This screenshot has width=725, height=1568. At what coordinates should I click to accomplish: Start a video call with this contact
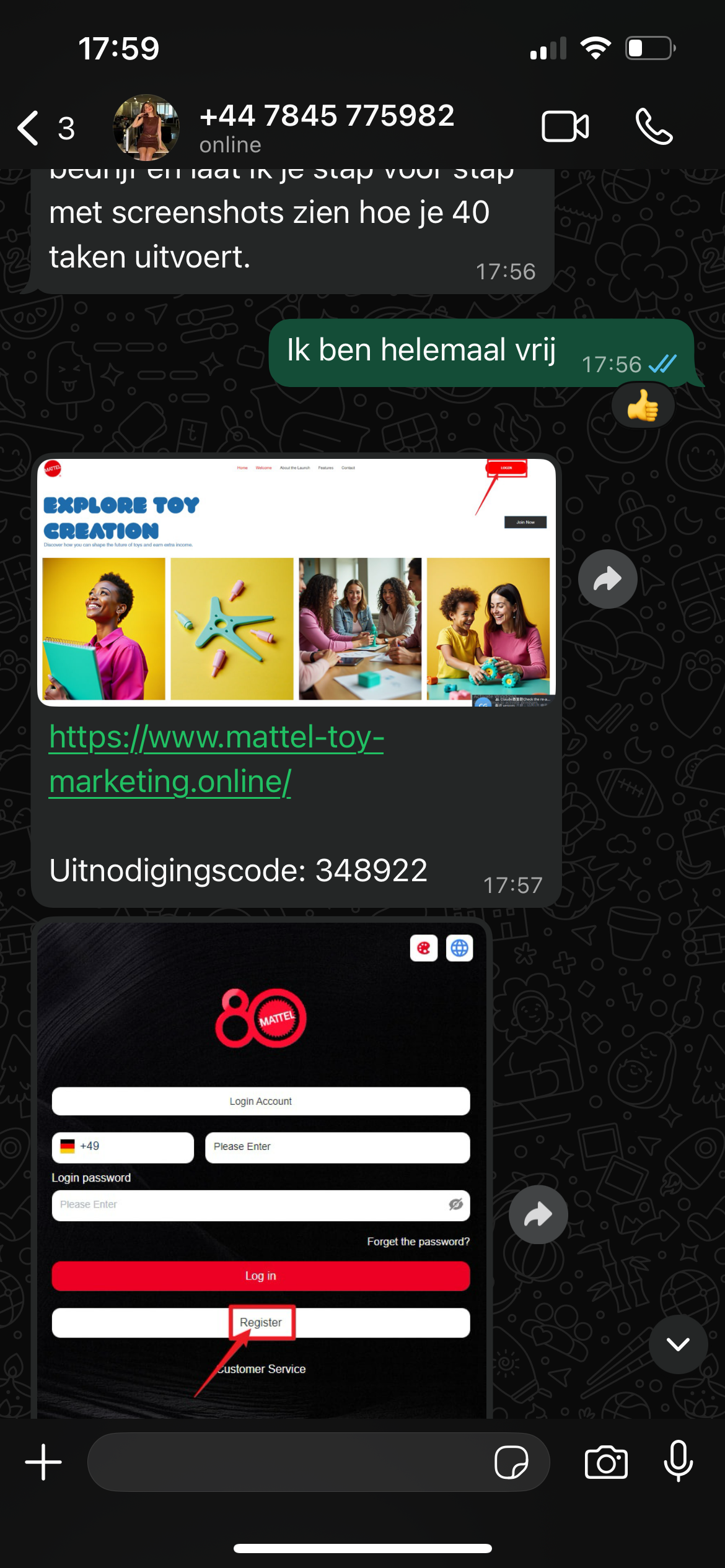tap(565, 127)
